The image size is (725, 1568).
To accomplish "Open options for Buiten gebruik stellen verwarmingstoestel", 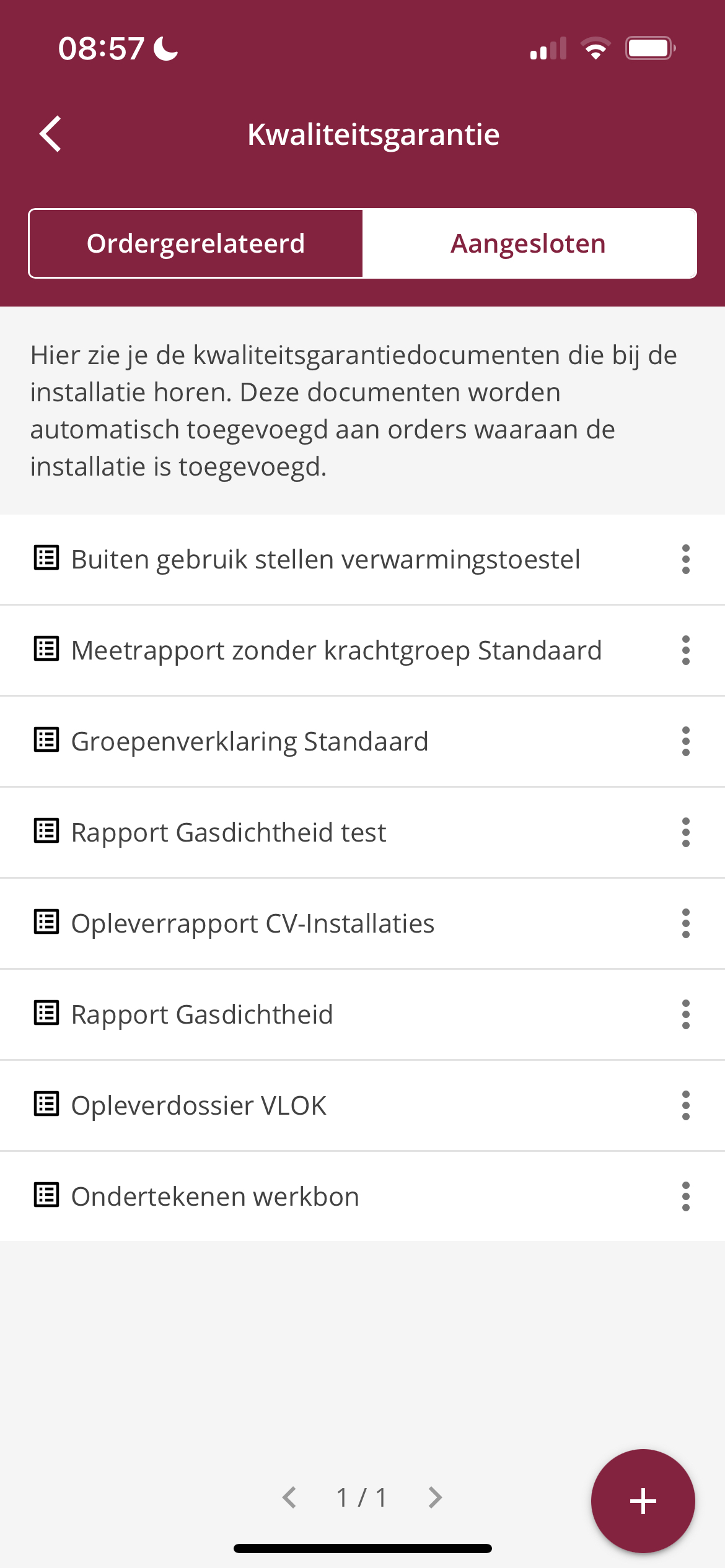I will coord(685,559).
